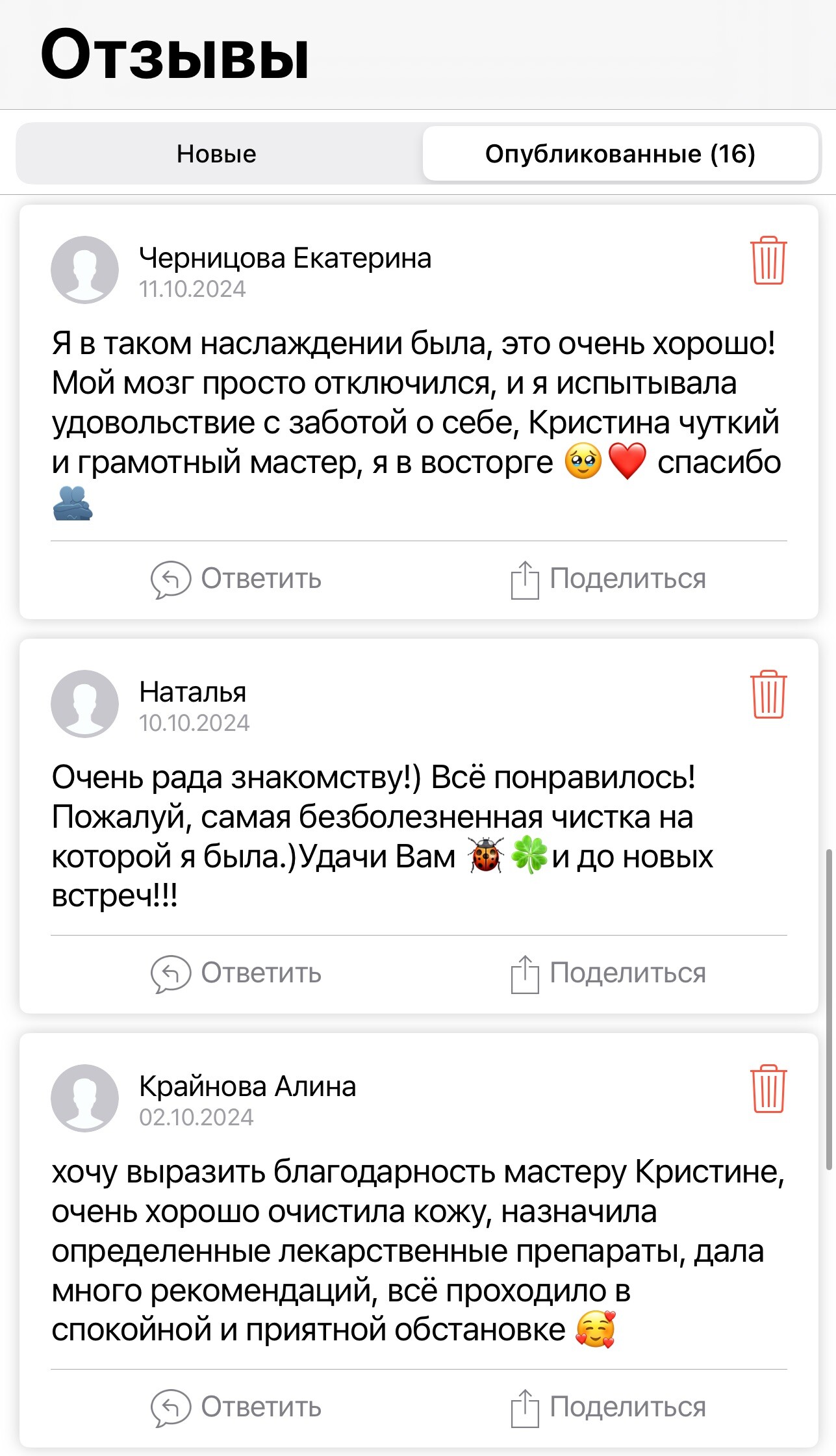Screen dimensions: 836x1456
Task: Reply to Наталья's review
Action: pos(236,973)
